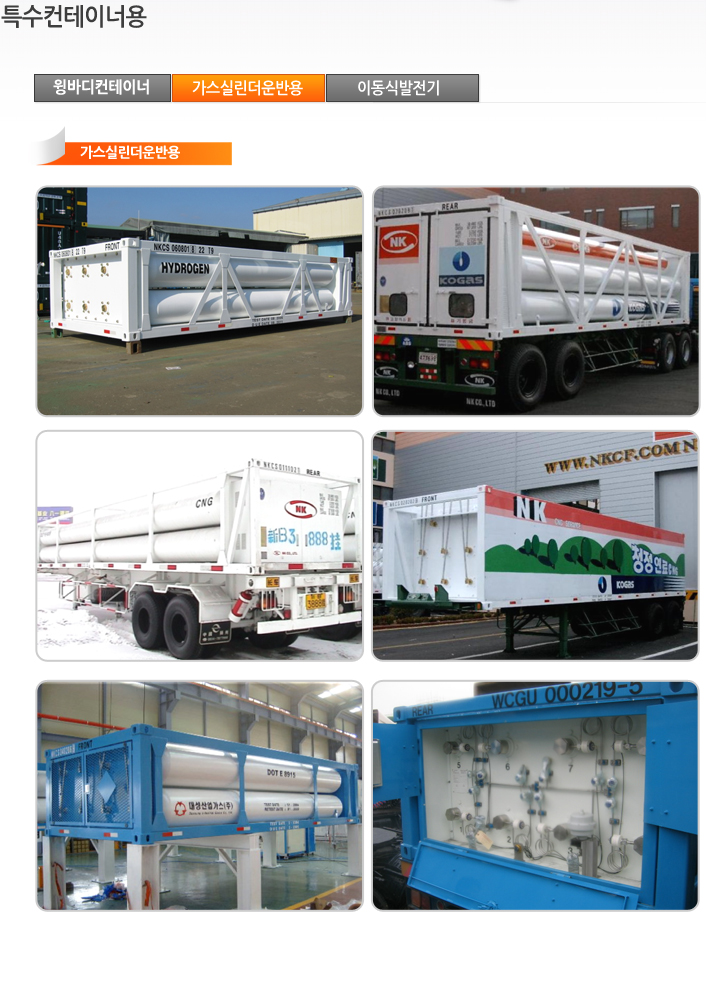Select the 가스실린더운반용 tab

tap(247, 88)
